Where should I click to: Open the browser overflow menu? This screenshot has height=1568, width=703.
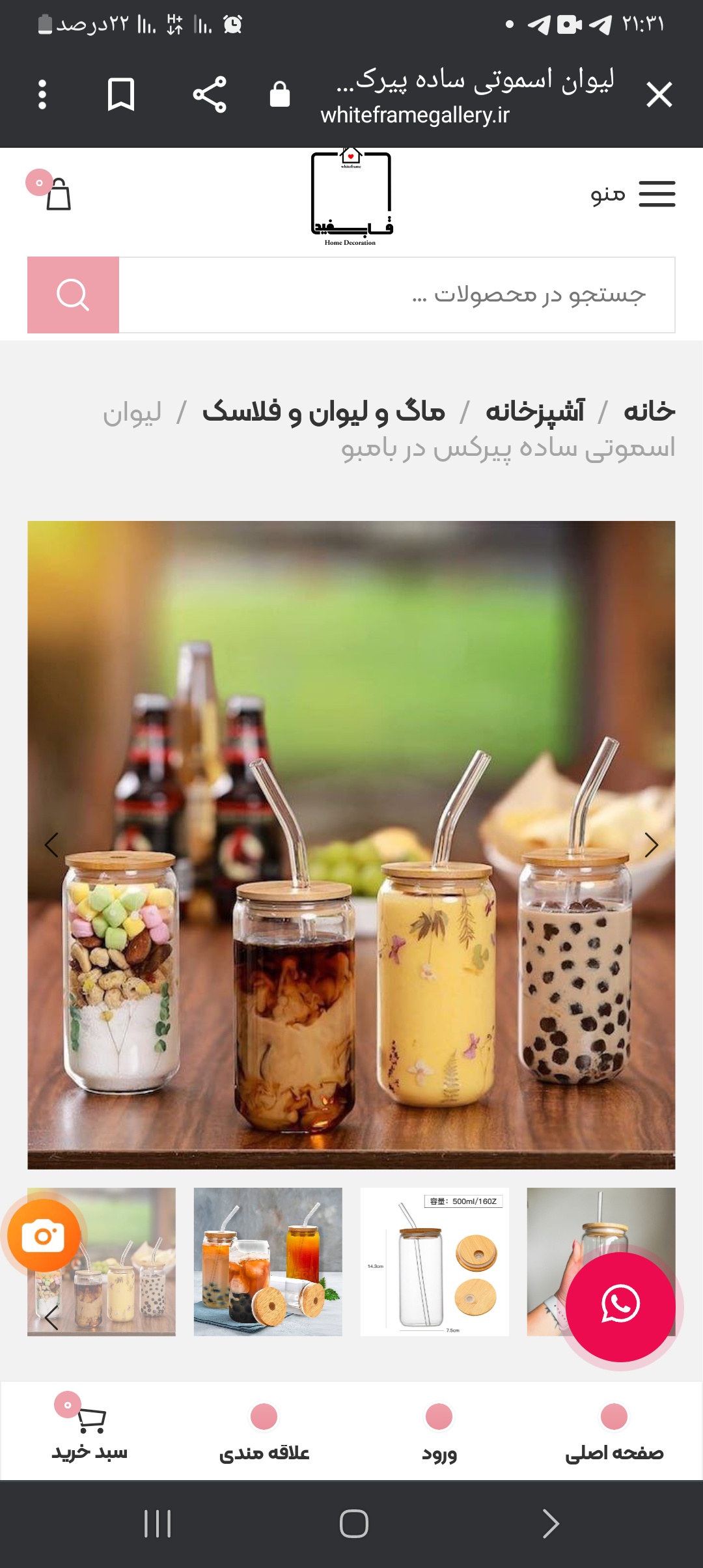(42, 95)
